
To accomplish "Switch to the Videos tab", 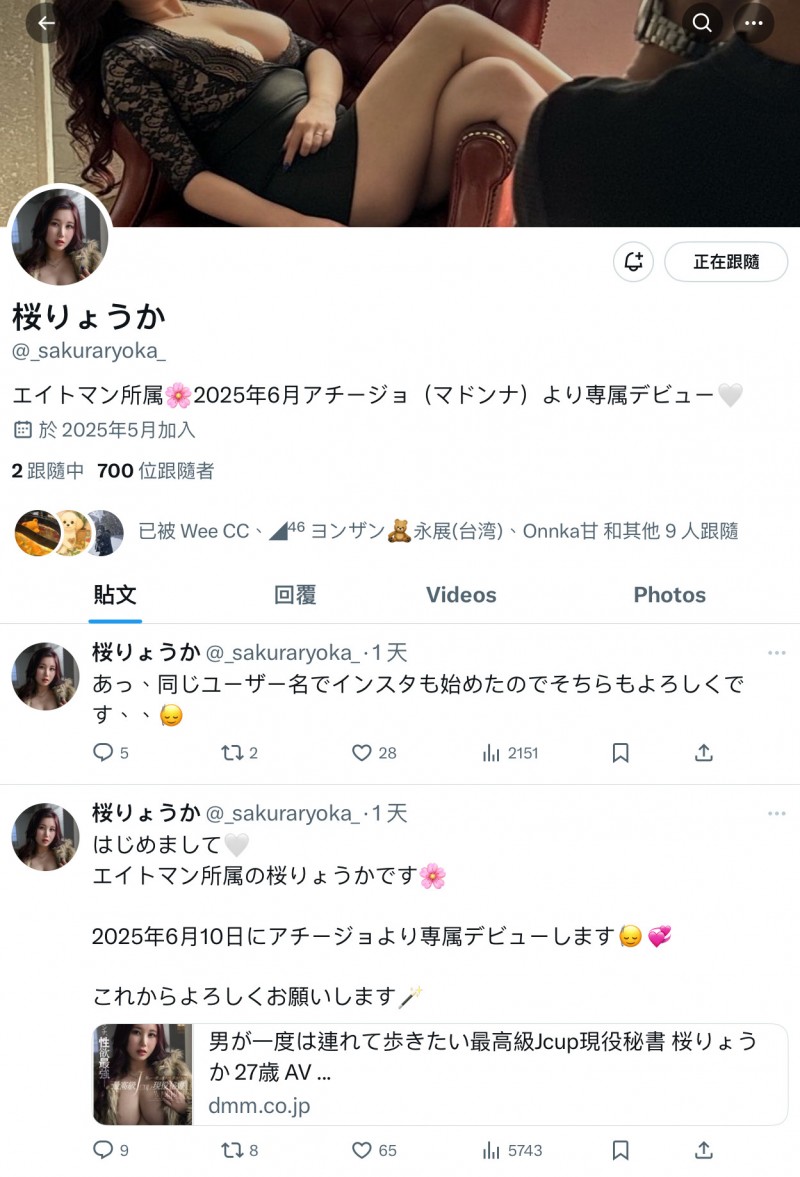I will tap(461, 595).
